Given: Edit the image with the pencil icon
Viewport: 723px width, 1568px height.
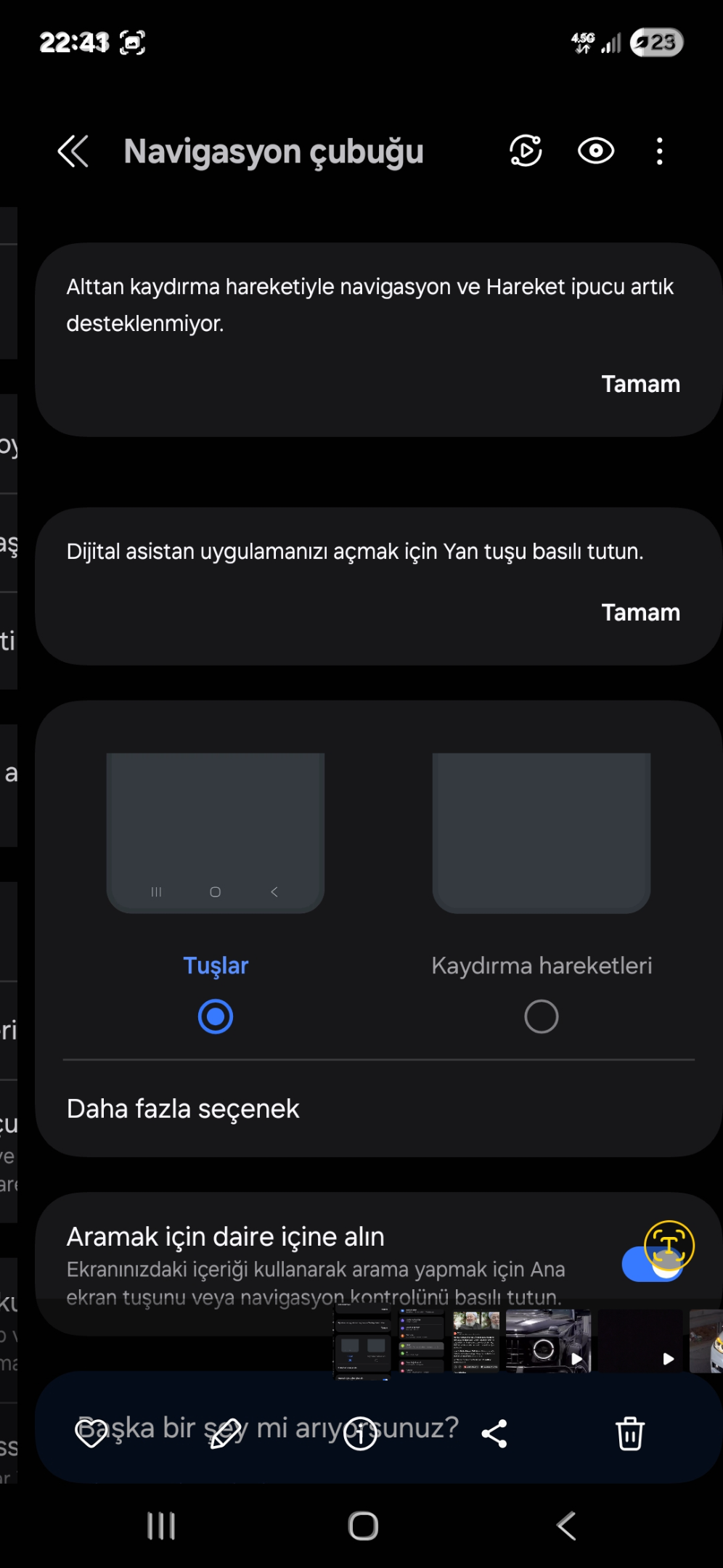Looking at the screenshot, I should coord(225,1434).
